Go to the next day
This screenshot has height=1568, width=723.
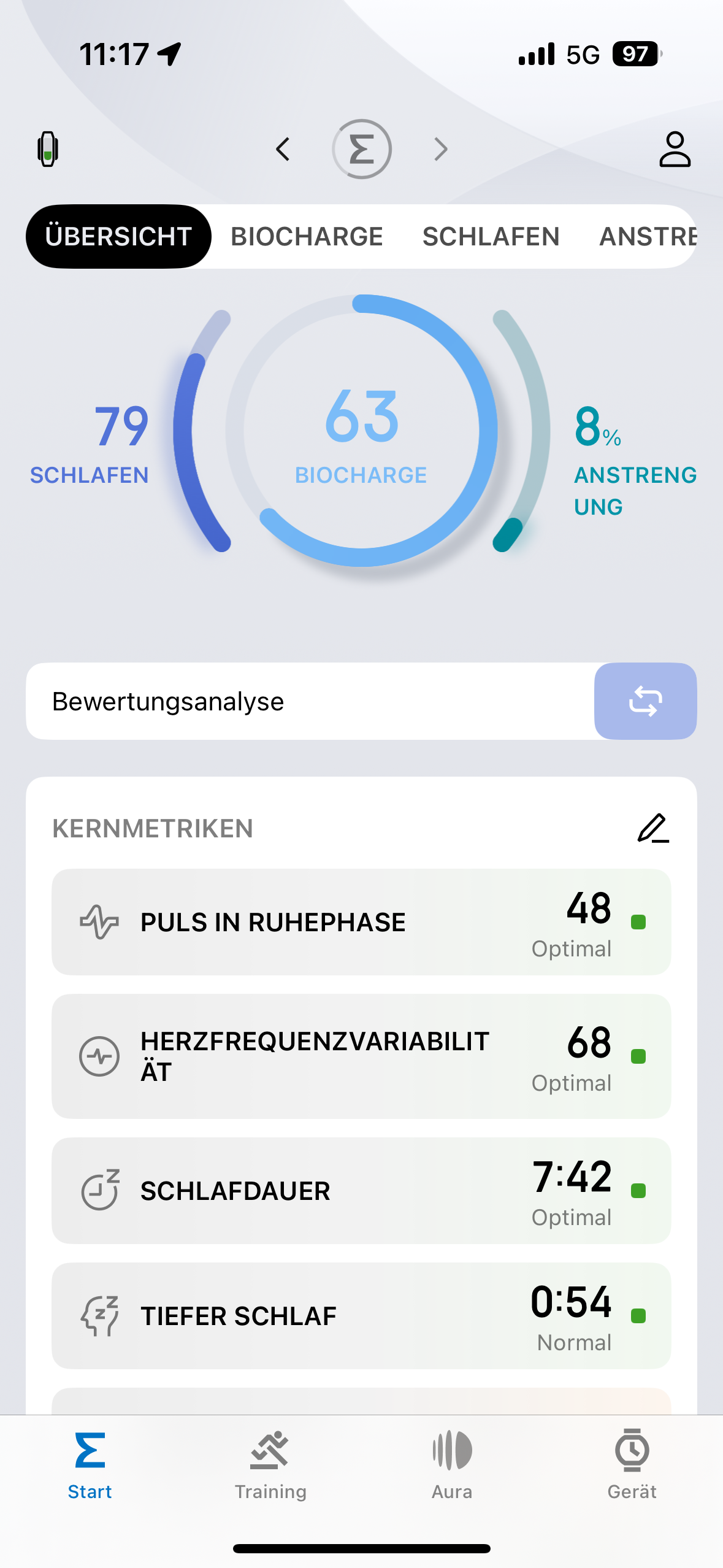pos(441,149)
